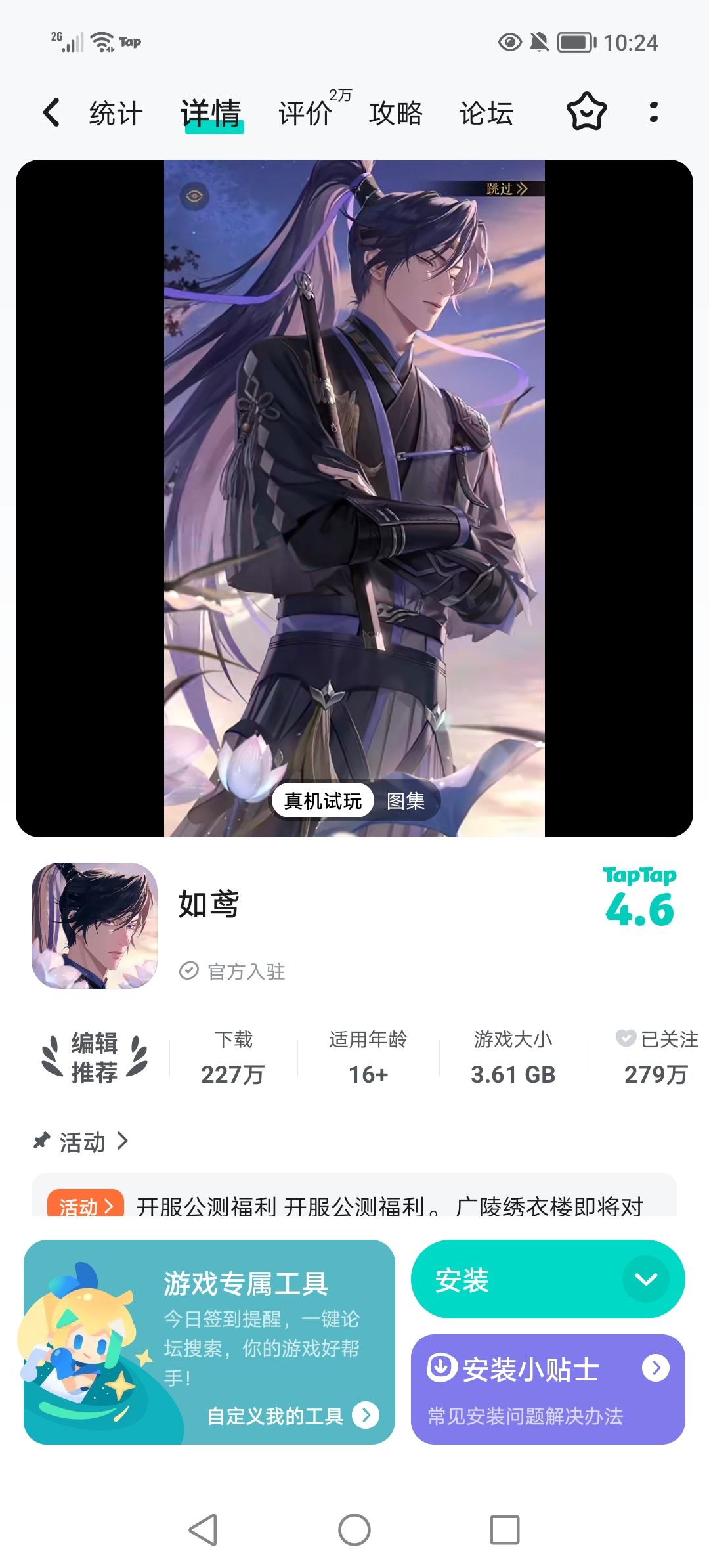Tap the back arrow at top left

[51, 112]
